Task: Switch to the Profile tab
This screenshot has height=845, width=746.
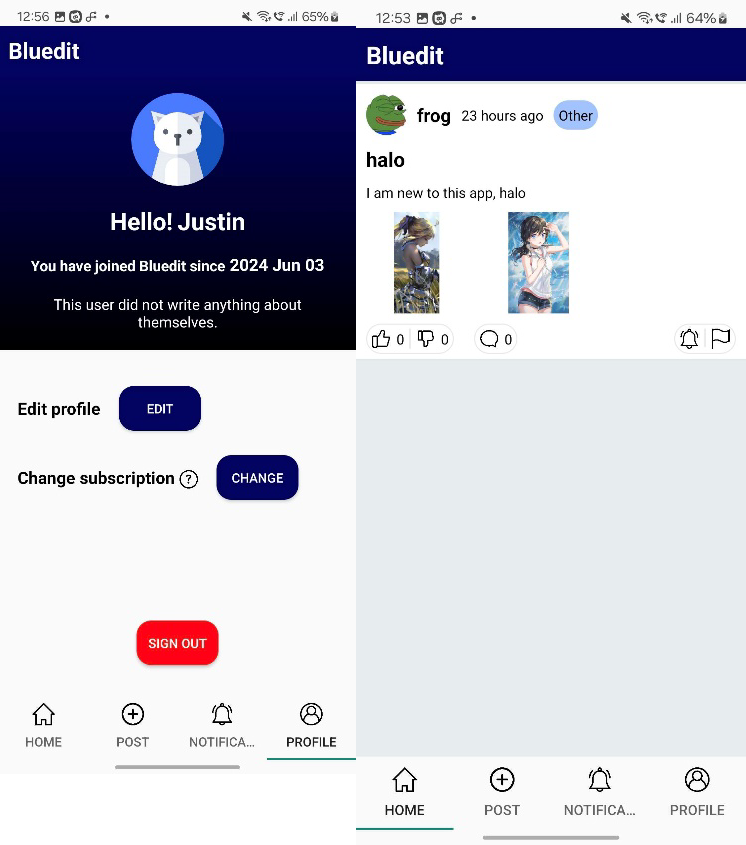Action: [x=311, y=725]
